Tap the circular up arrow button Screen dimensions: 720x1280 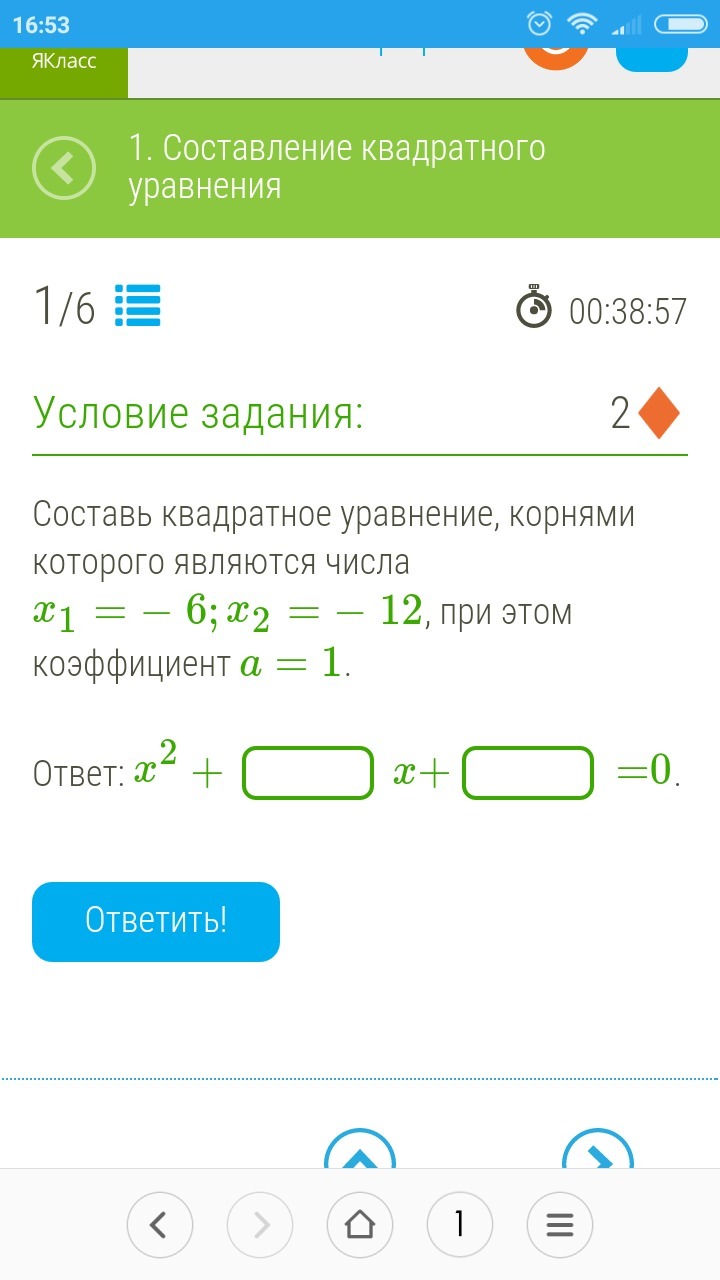coord(360,1153)
